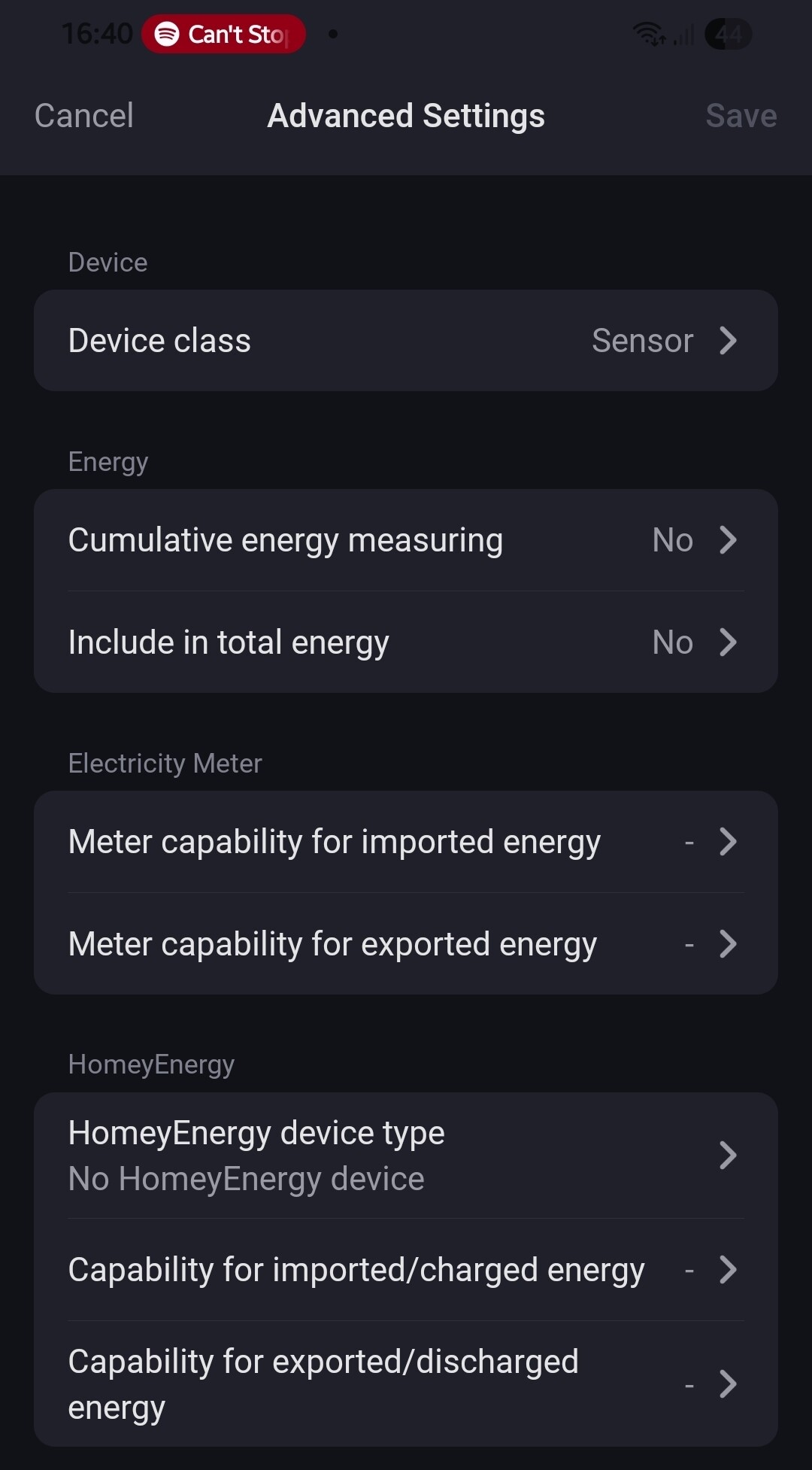Viewport: 812px width, 1470px height.
Task: Select Meter capability for imported energy
Action: [406, 842]
